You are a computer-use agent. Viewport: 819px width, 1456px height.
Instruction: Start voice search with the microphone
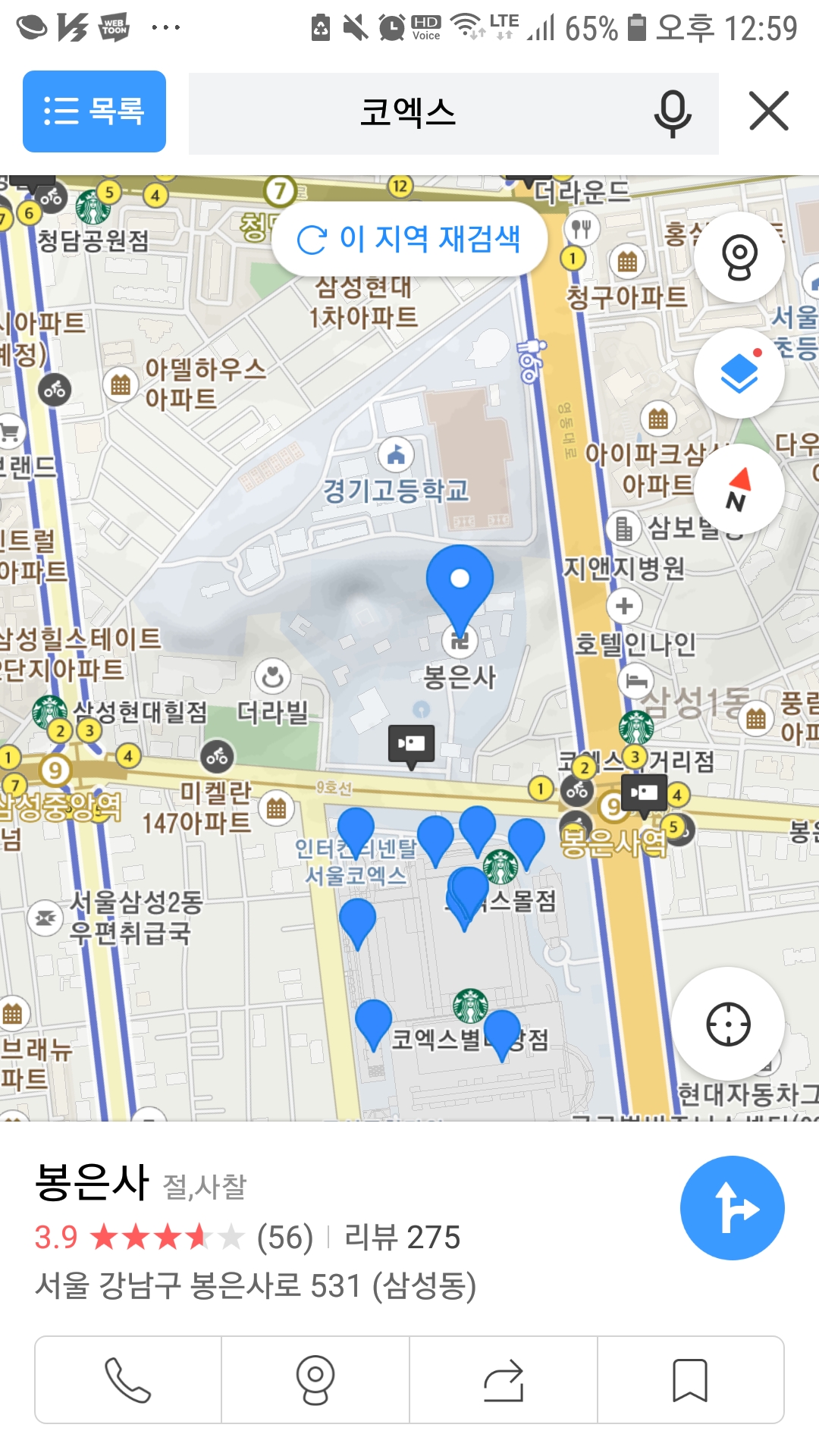click(672, 113)
